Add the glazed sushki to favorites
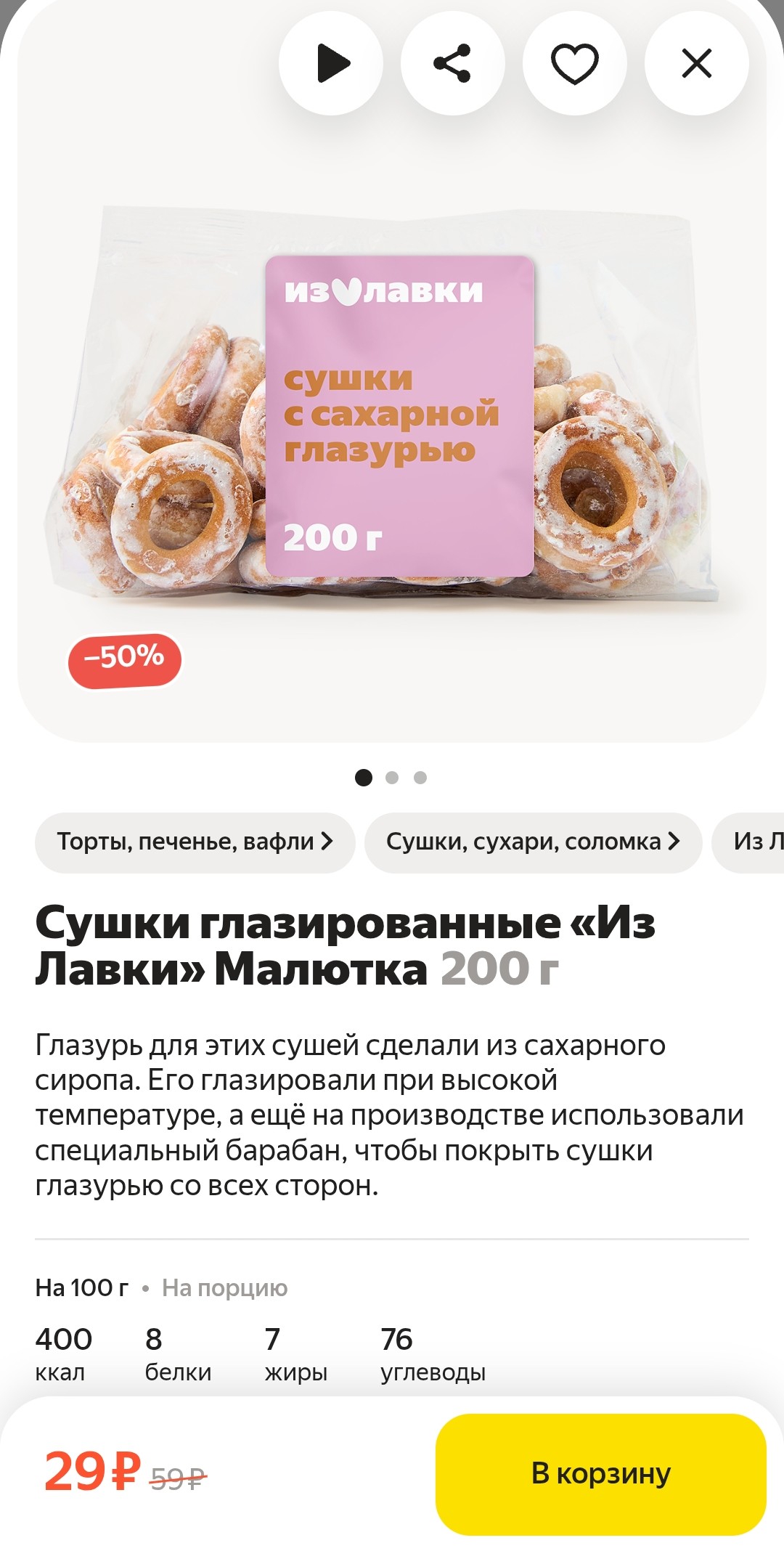 pyautogui.click(x=574, y=63)
